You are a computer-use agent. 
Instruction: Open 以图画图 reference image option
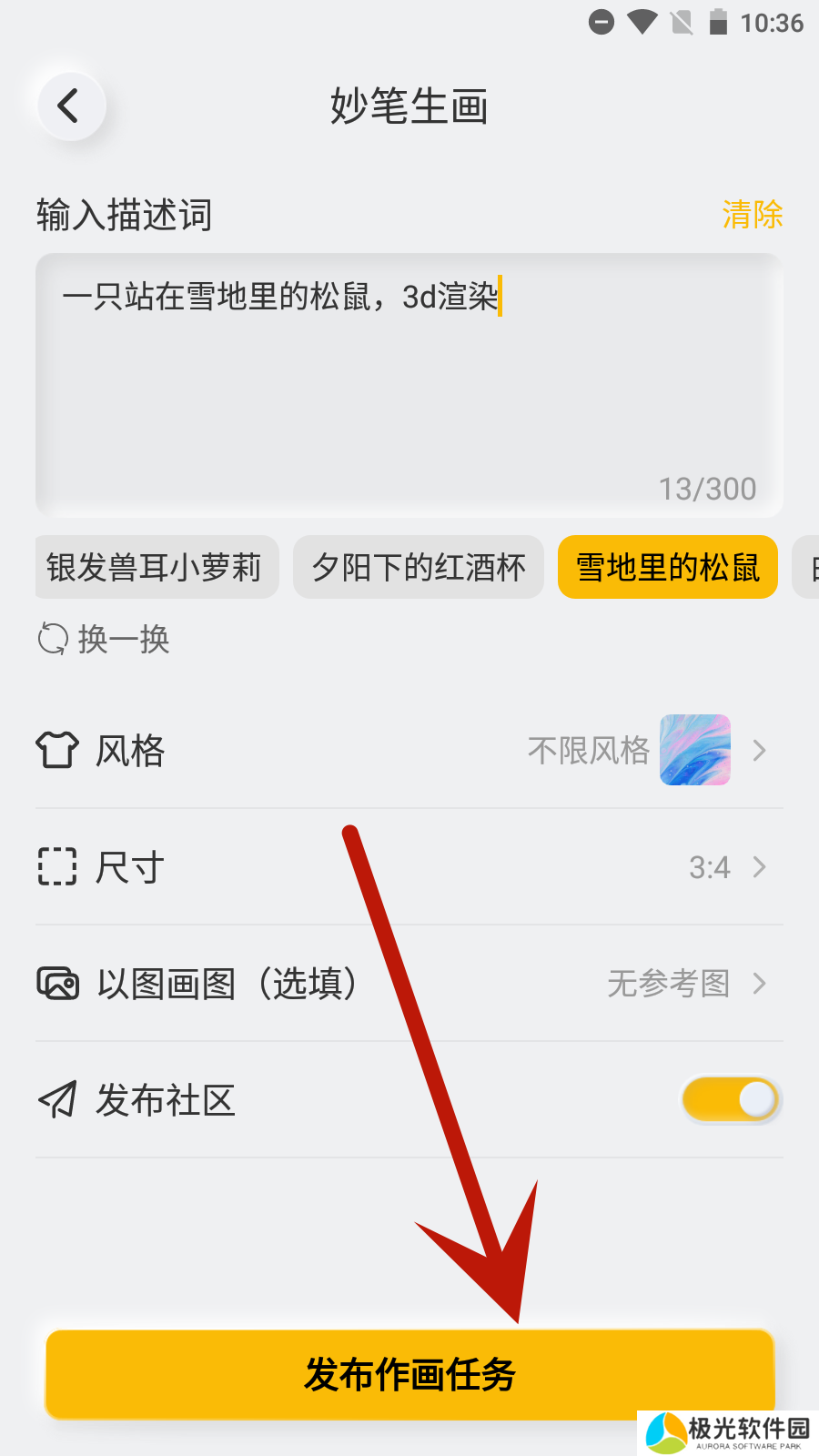(x=409, y=984)
